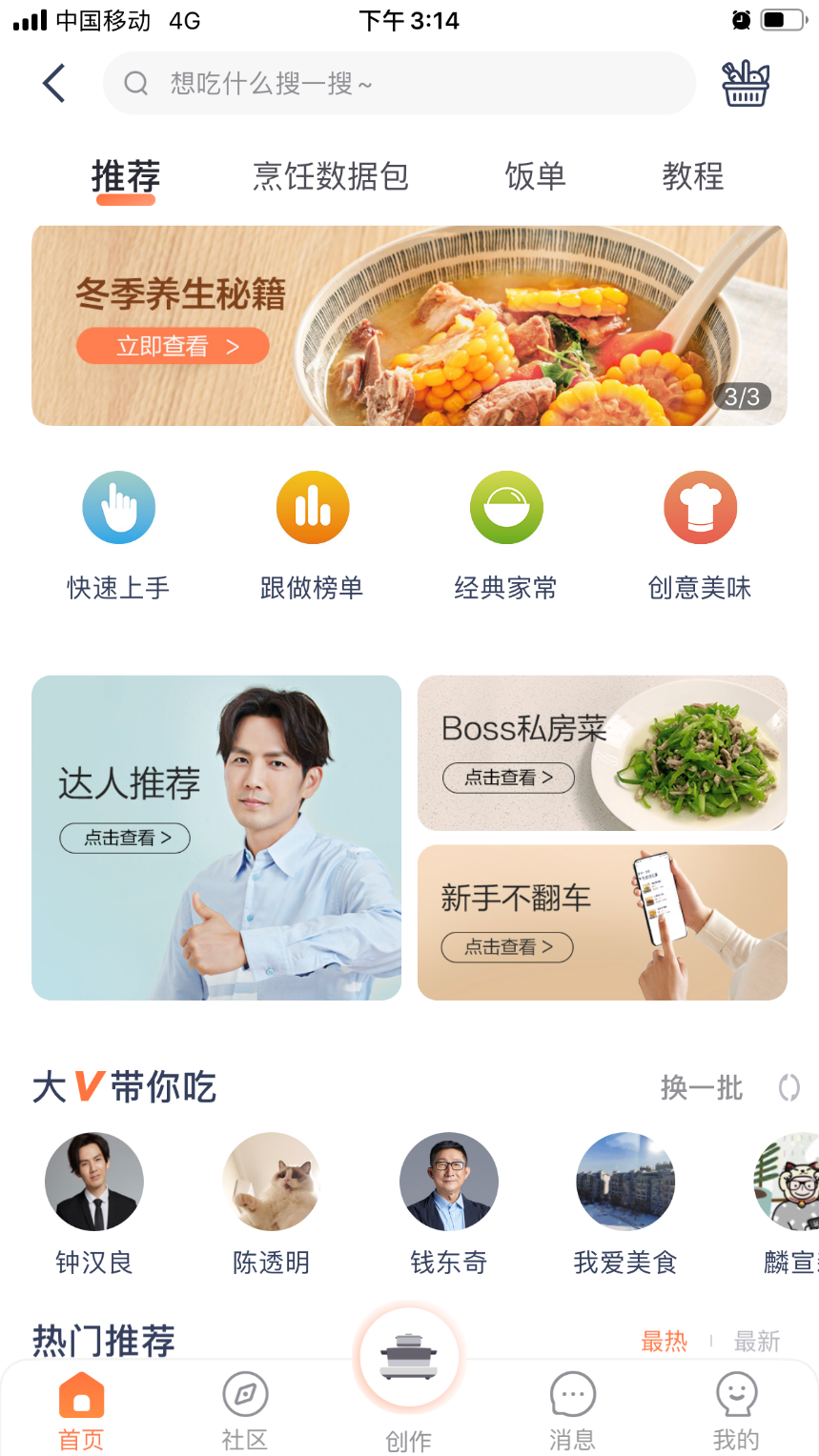Open the 创意美味 category
Image resolution: width=819 pixels, height=1456 pixels.
click(x=700, y=536)
